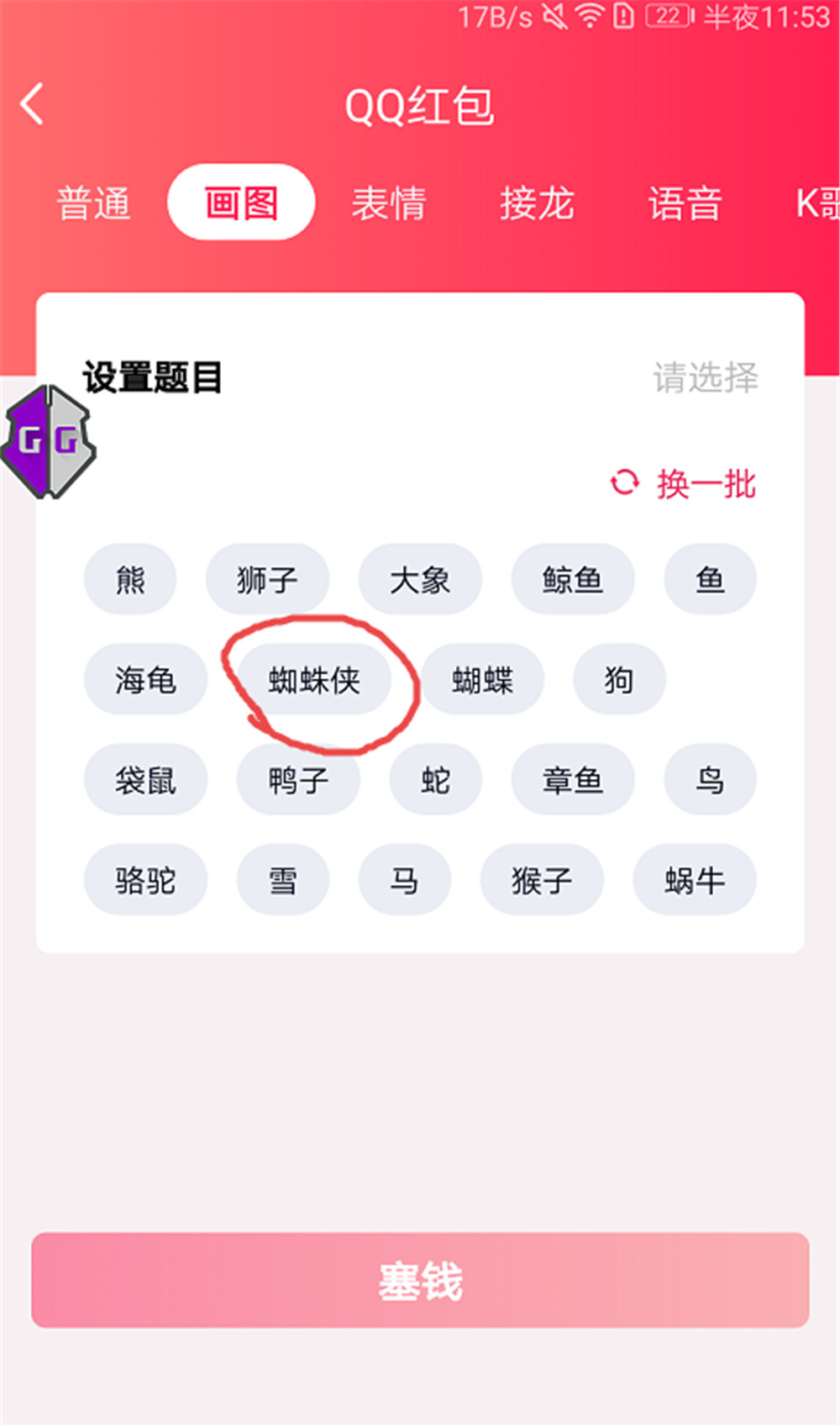
Task: Pick the 鲸鱼 chip
Action: coord(573,580)
